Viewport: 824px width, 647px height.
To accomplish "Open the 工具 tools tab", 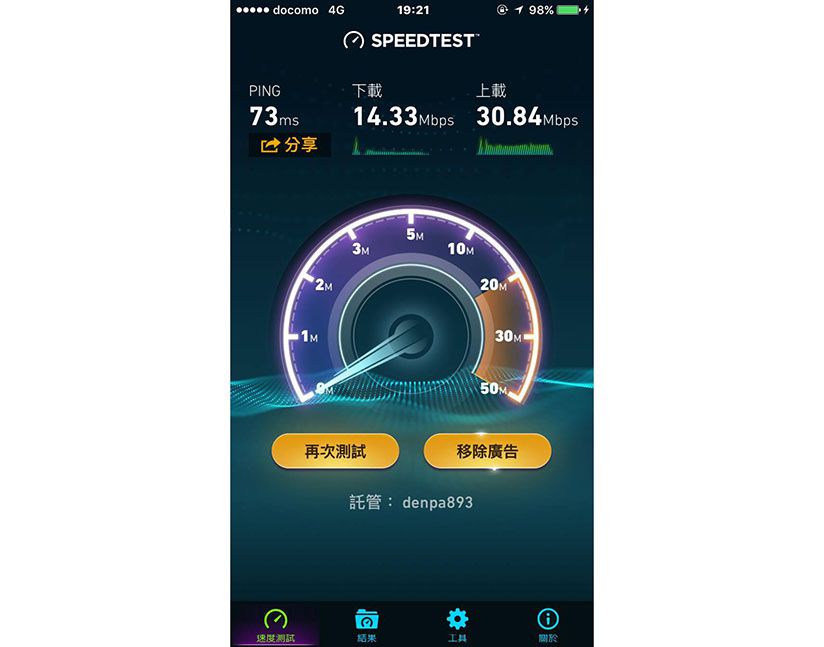I will click(457, 625).
